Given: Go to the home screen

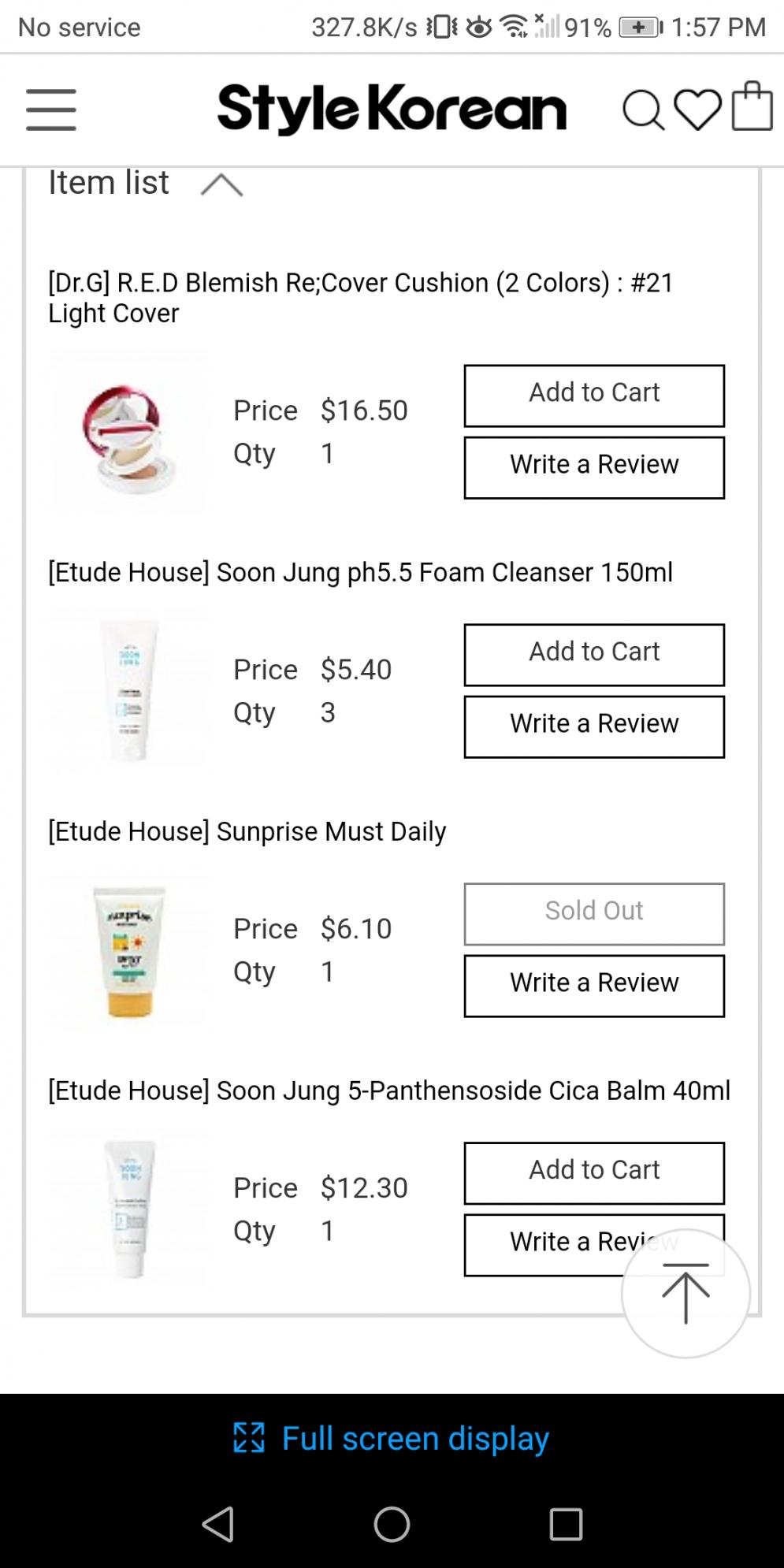Looking at the screenshot, I should pyautogui.click(x=392, y=1524).
